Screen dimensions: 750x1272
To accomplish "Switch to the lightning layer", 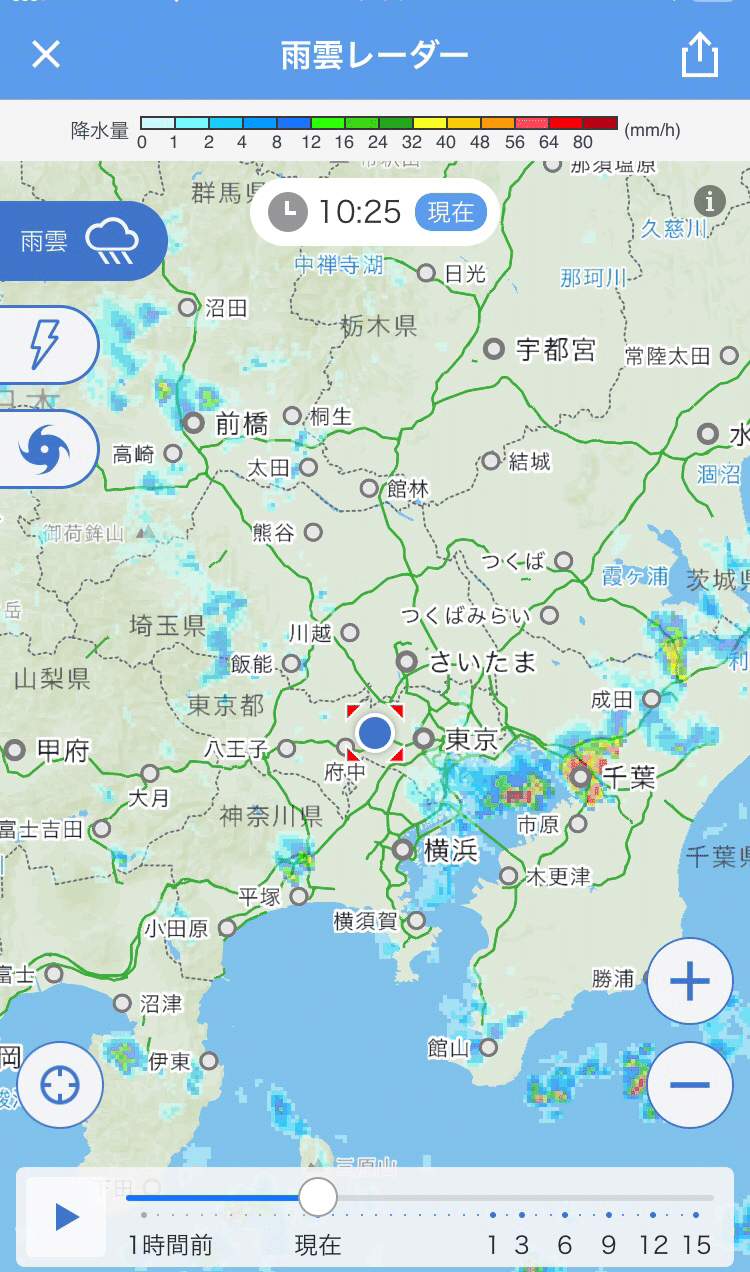I will (x=48, y=345).
